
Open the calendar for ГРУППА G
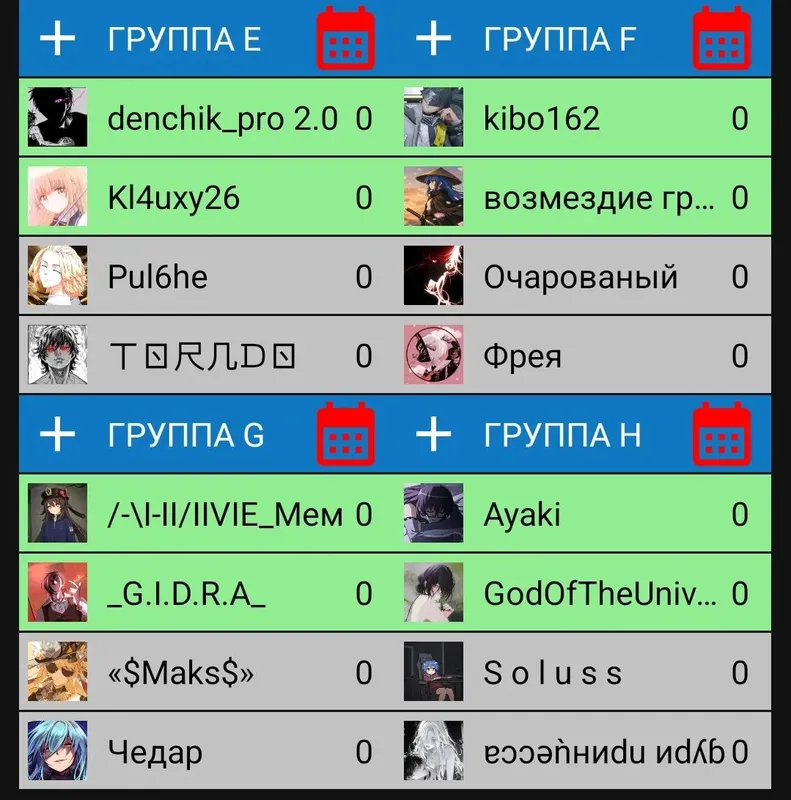[x=346, y=434]
